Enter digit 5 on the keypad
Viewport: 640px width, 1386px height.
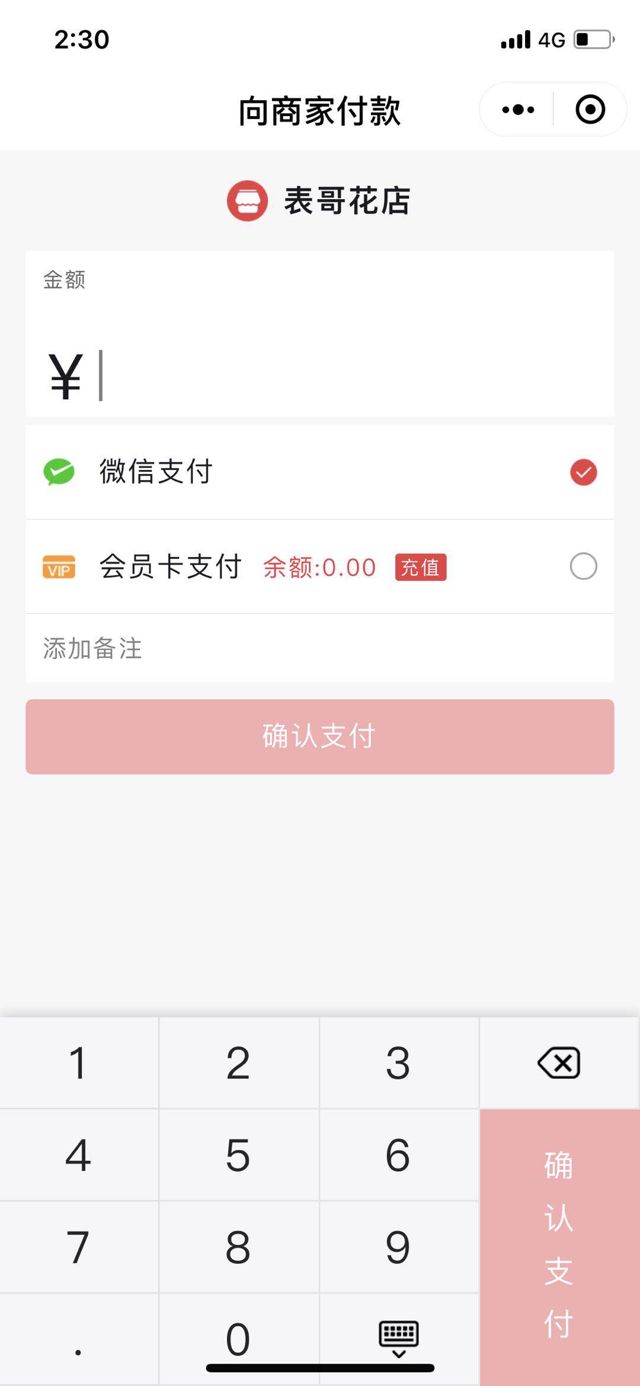point(238,1156)
